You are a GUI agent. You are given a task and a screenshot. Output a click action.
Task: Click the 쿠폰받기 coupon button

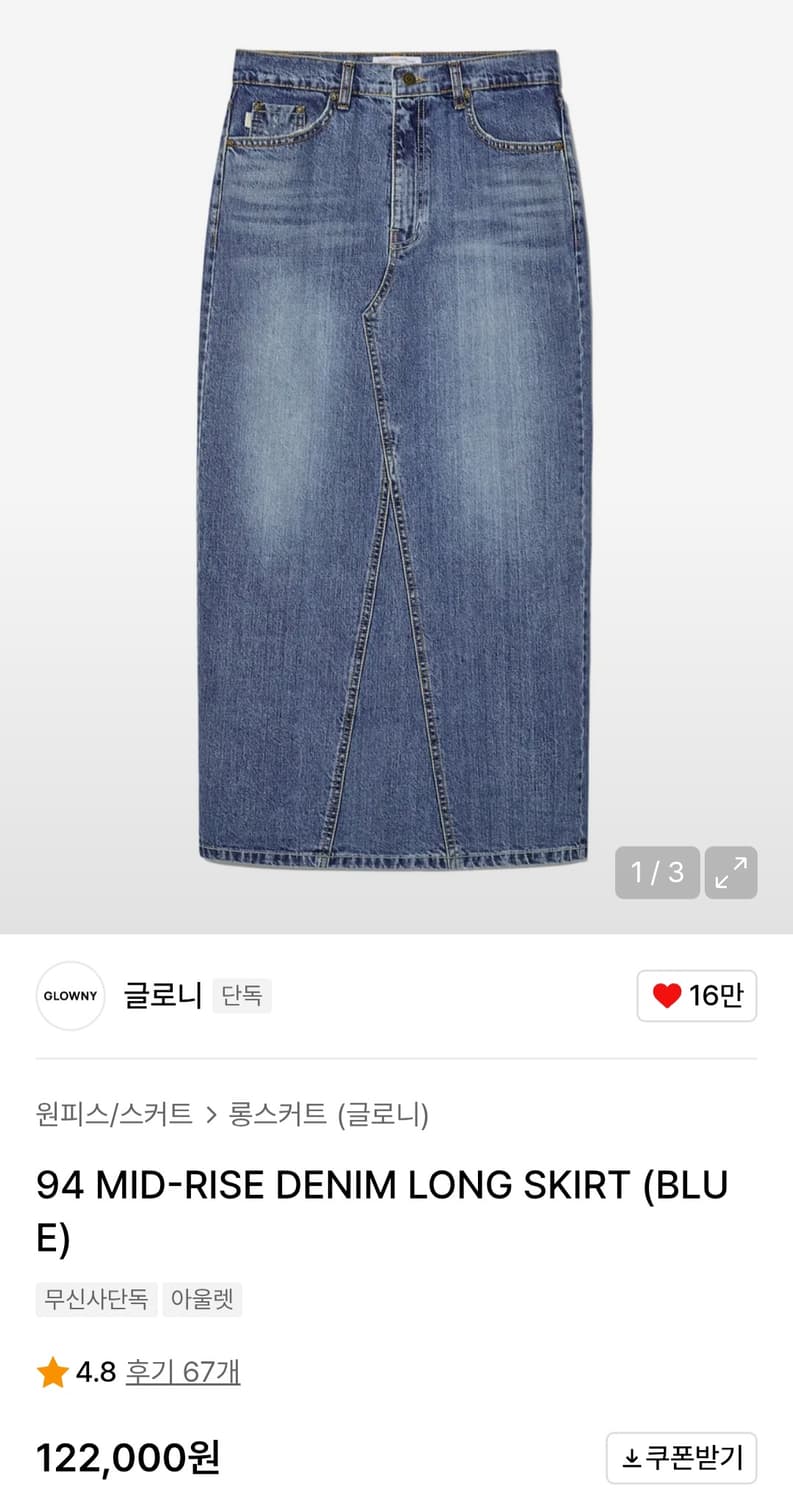[684, 1458]
